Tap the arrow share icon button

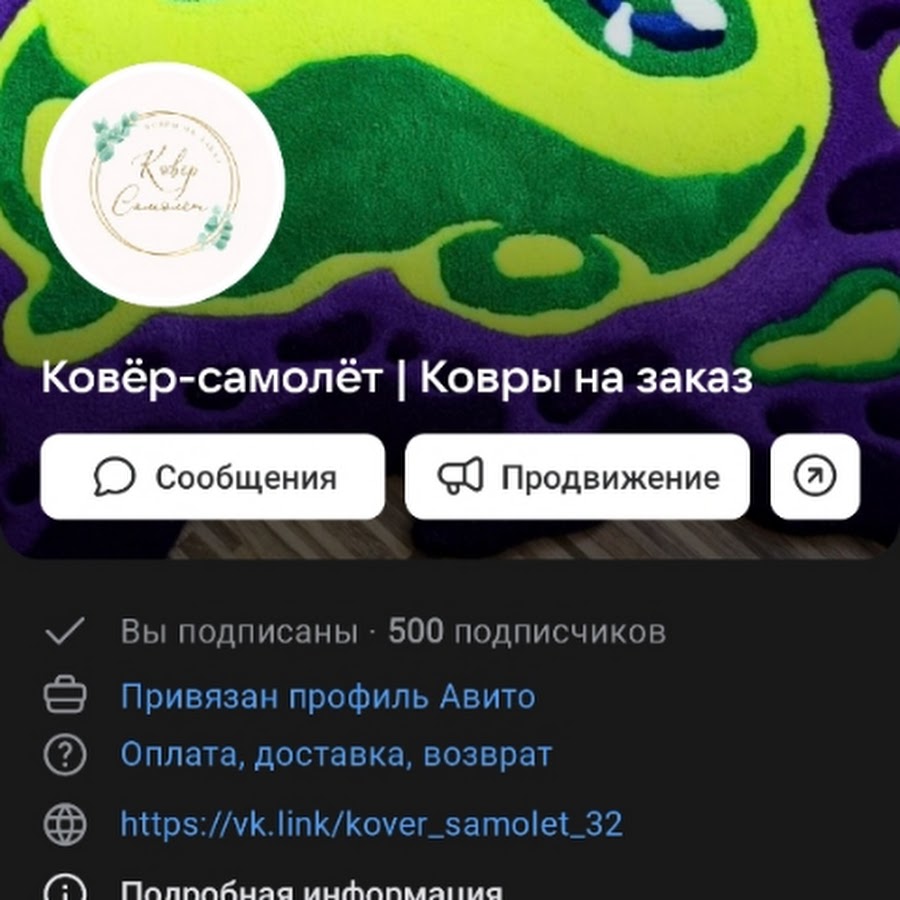(814, 477)
